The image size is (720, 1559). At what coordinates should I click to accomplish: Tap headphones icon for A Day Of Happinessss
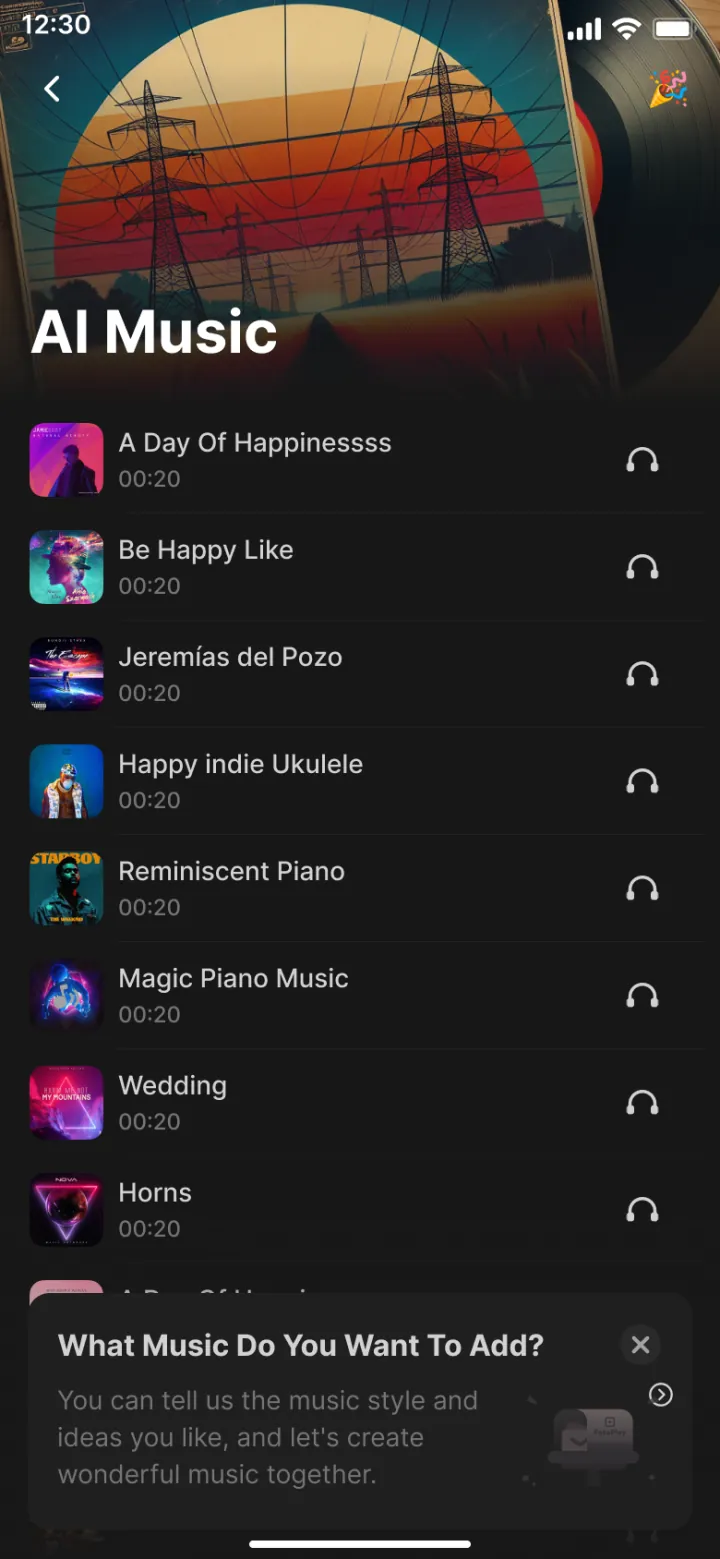(x=642, y=460)
